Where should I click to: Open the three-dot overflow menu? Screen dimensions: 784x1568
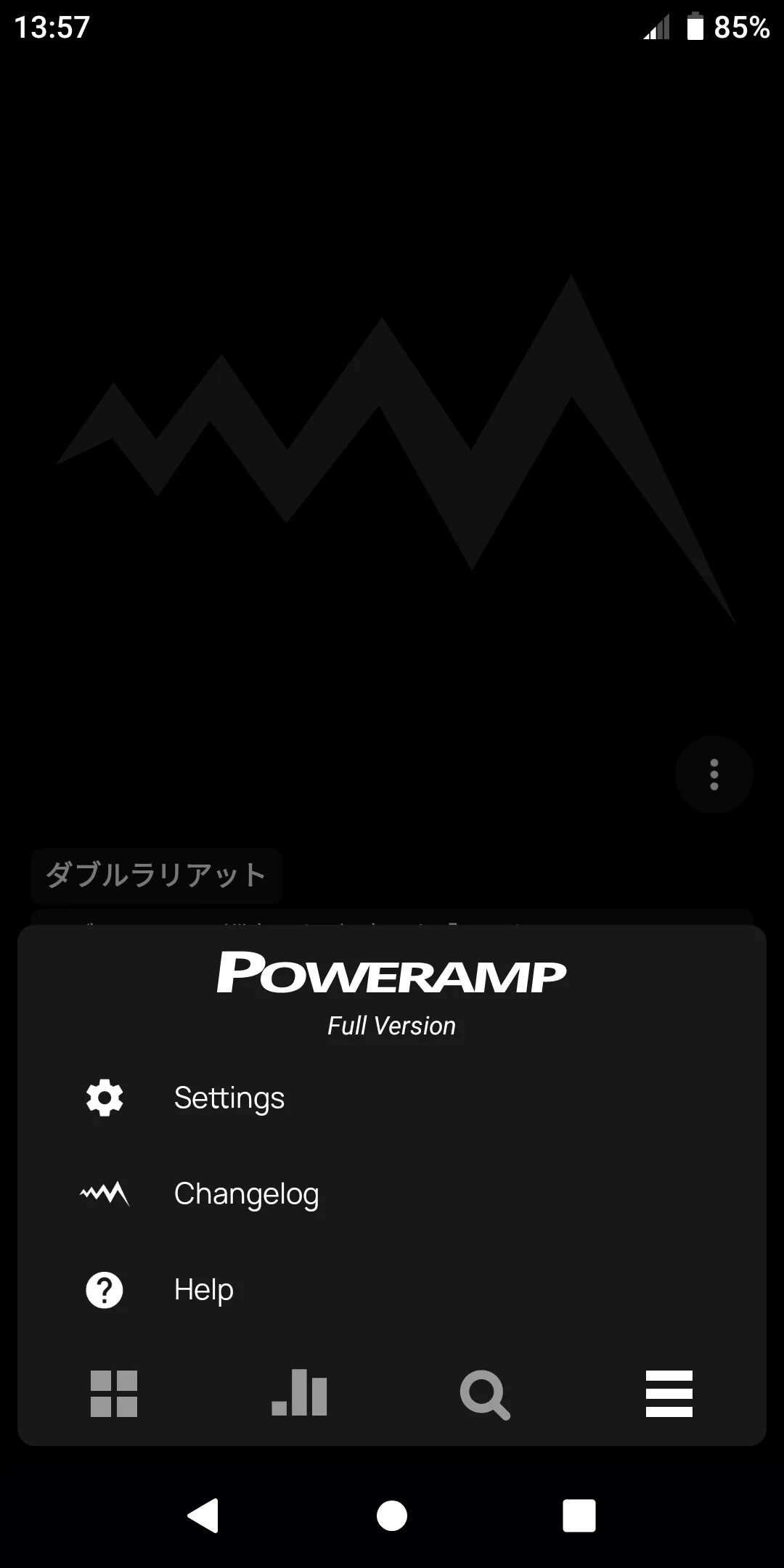click(714, 775)
